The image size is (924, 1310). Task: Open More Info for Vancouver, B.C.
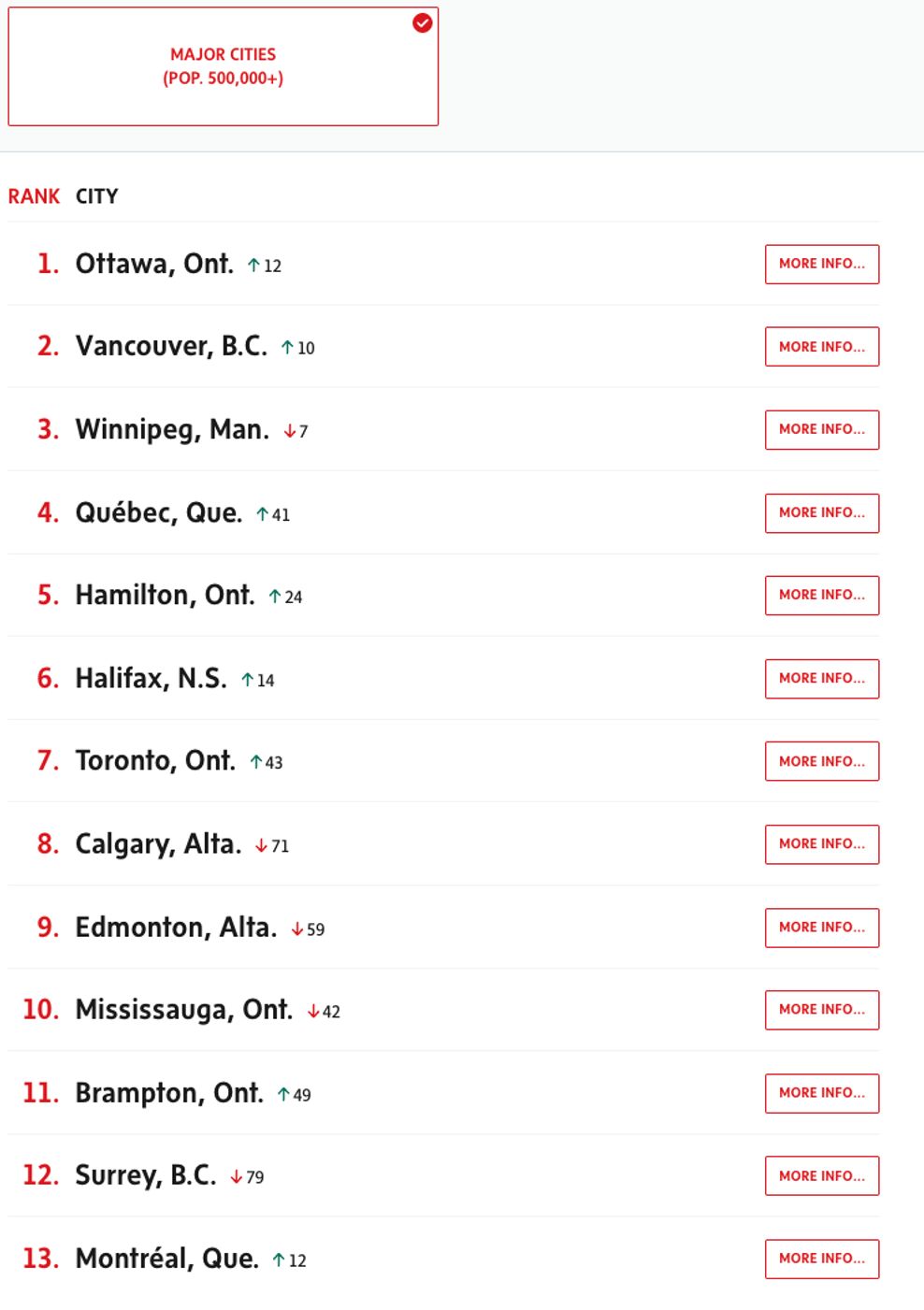coord(821,347)
